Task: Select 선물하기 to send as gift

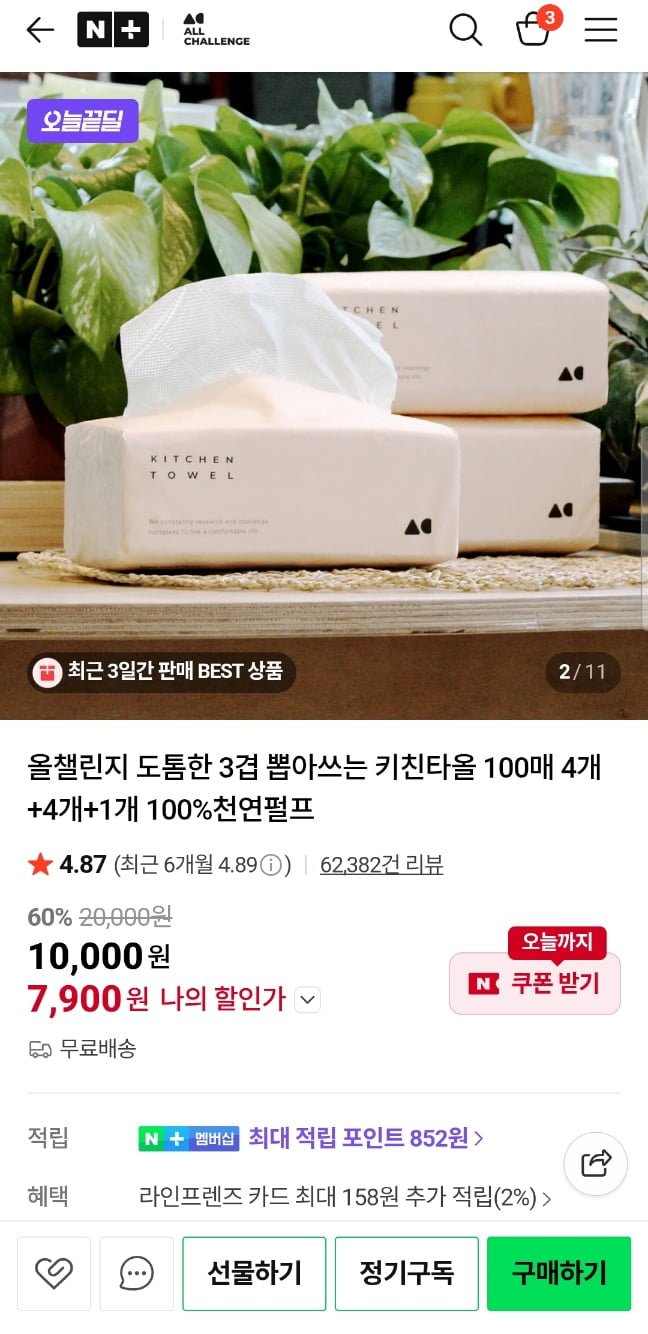Action: 254,1273
